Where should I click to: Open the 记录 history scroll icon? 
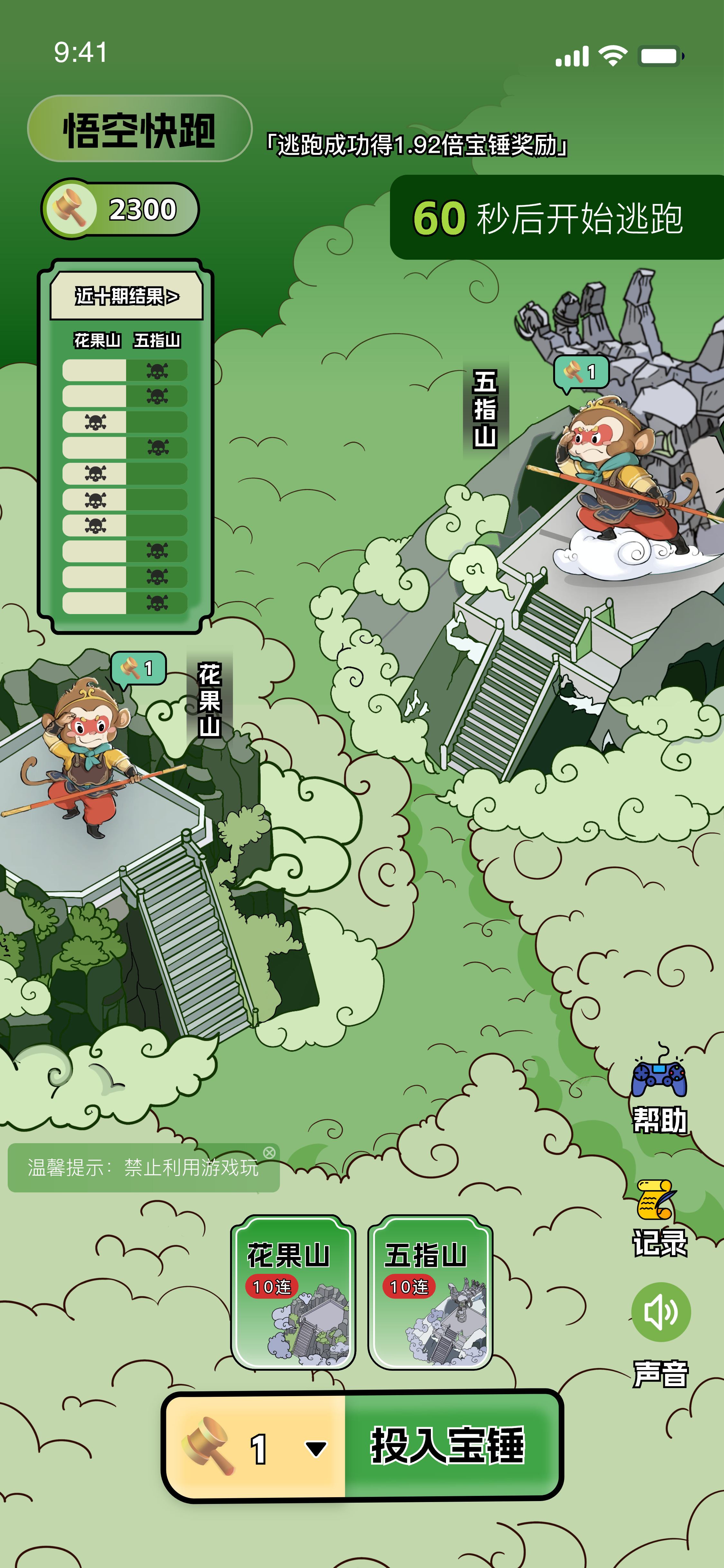pos(656,1199)
